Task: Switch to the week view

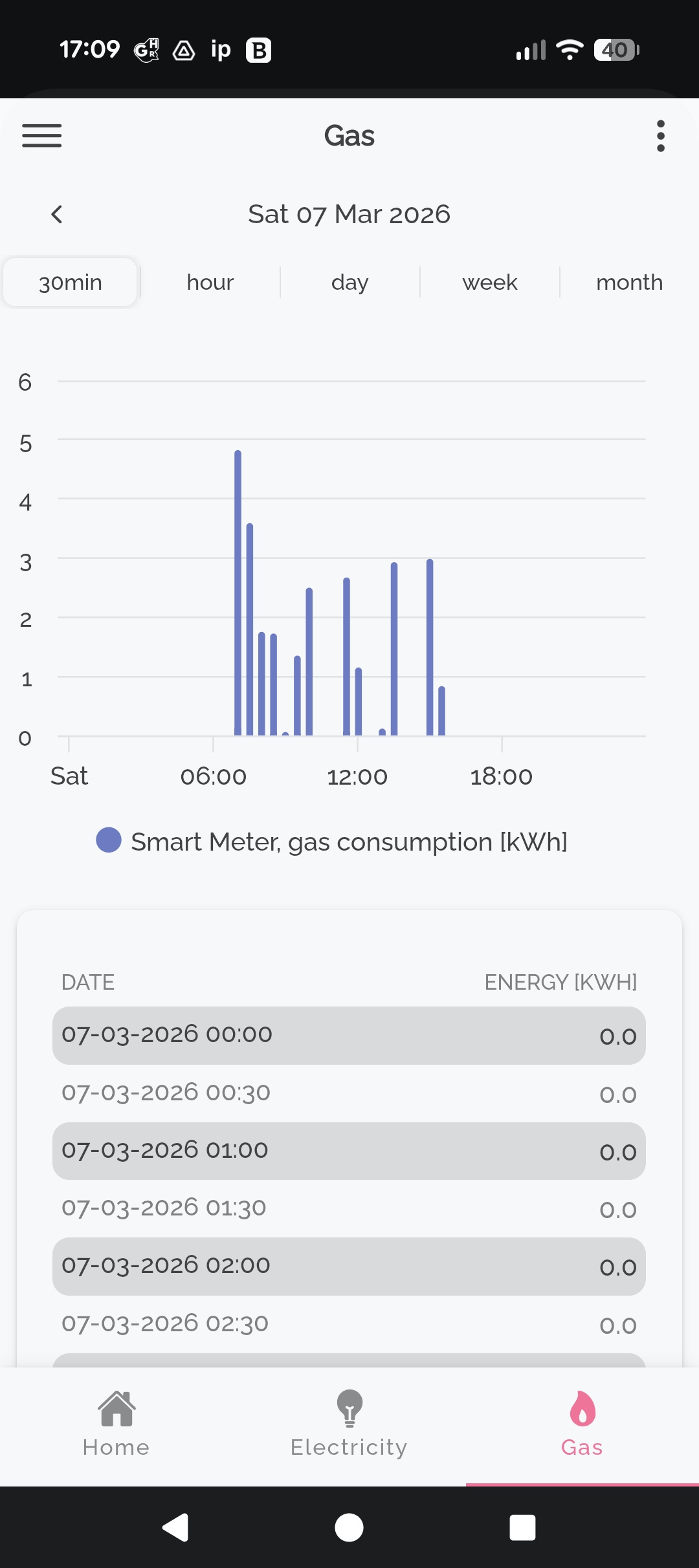Action: click(x=489, y=282)
